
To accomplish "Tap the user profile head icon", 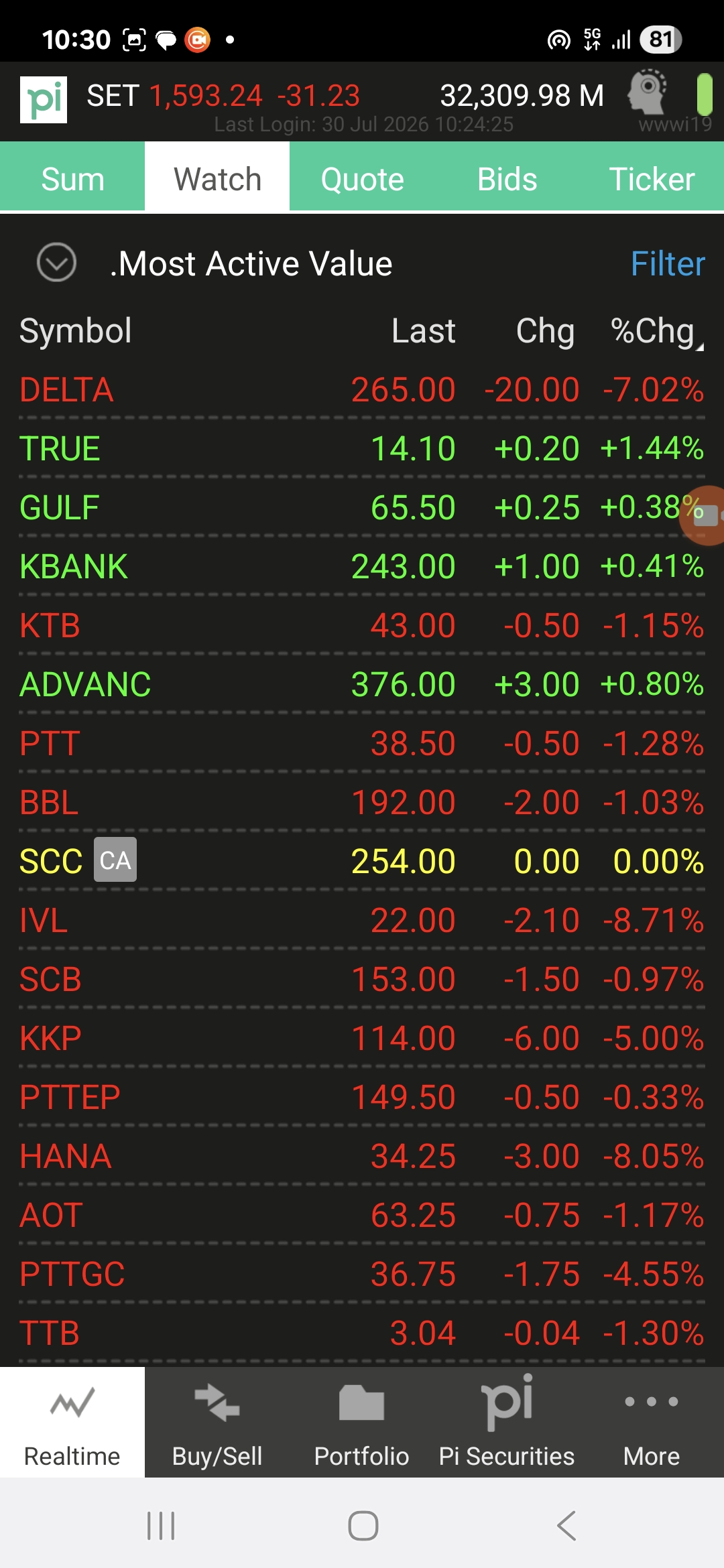I will point(647,92).
